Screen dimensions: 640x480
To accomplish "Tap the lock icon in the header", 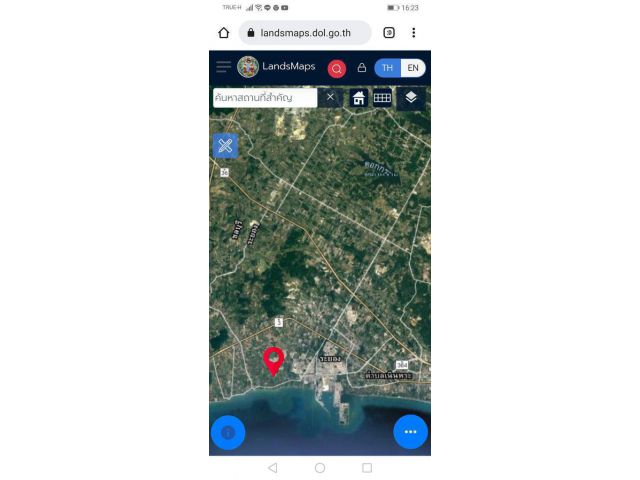I will [362, 68].
